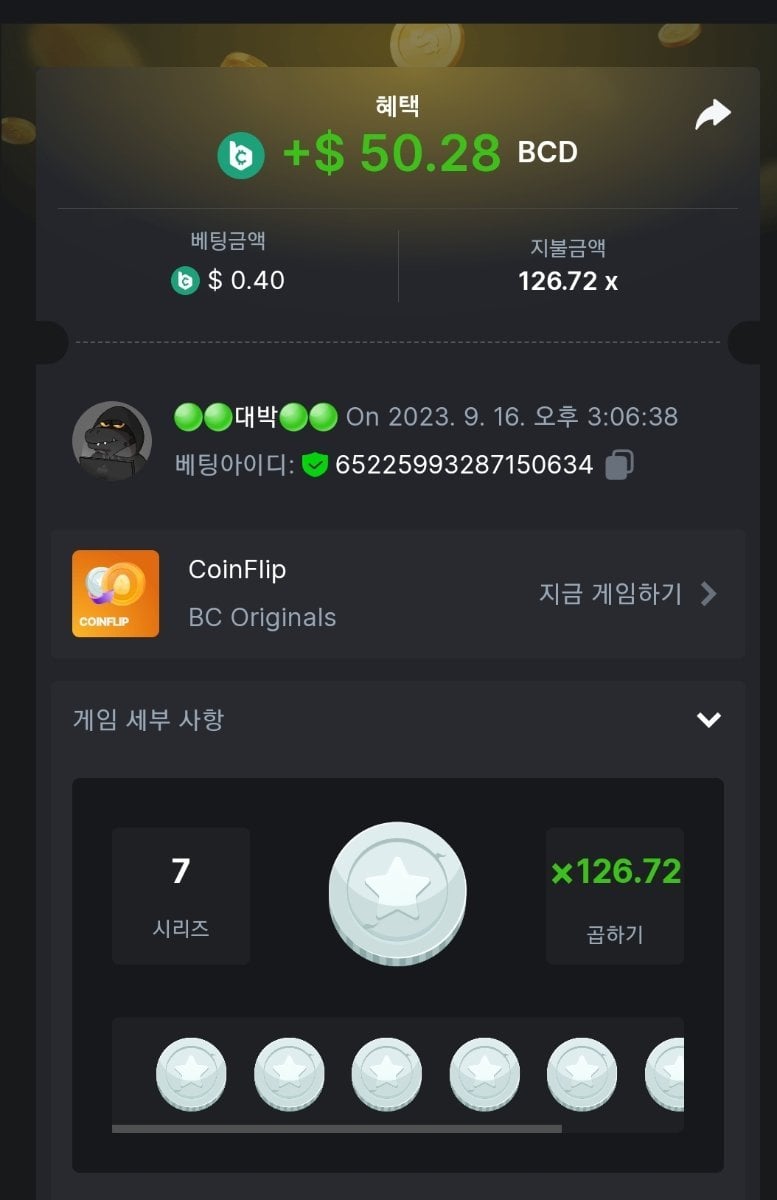This screenshot has height=1200, width=777.
Task: Copy the betting ID number
Action: tap(619, 465)
